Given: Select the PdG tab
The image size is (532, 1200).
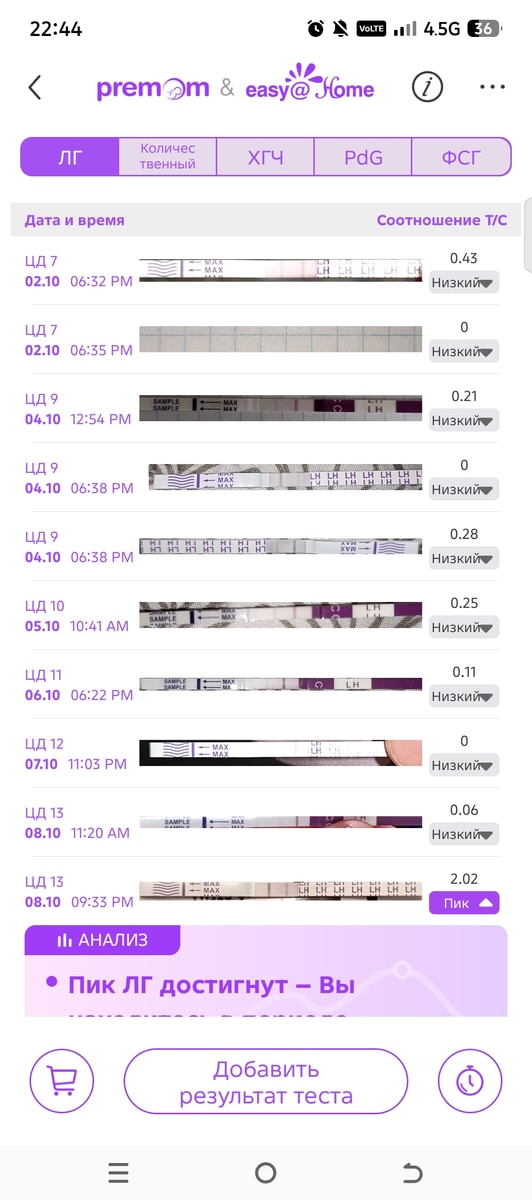Looking at the screenshot, I should pos(363,157).
